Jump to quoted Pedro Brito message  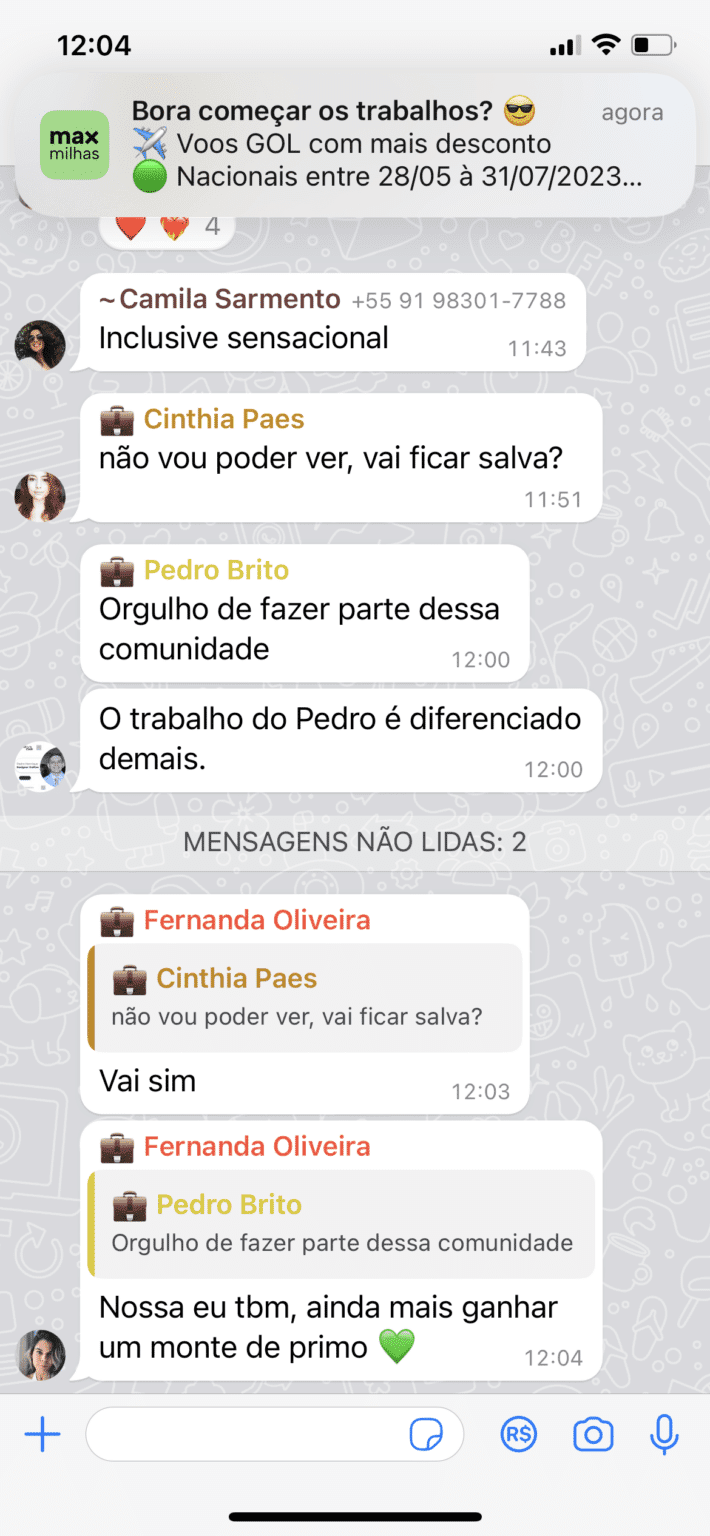341,1224
